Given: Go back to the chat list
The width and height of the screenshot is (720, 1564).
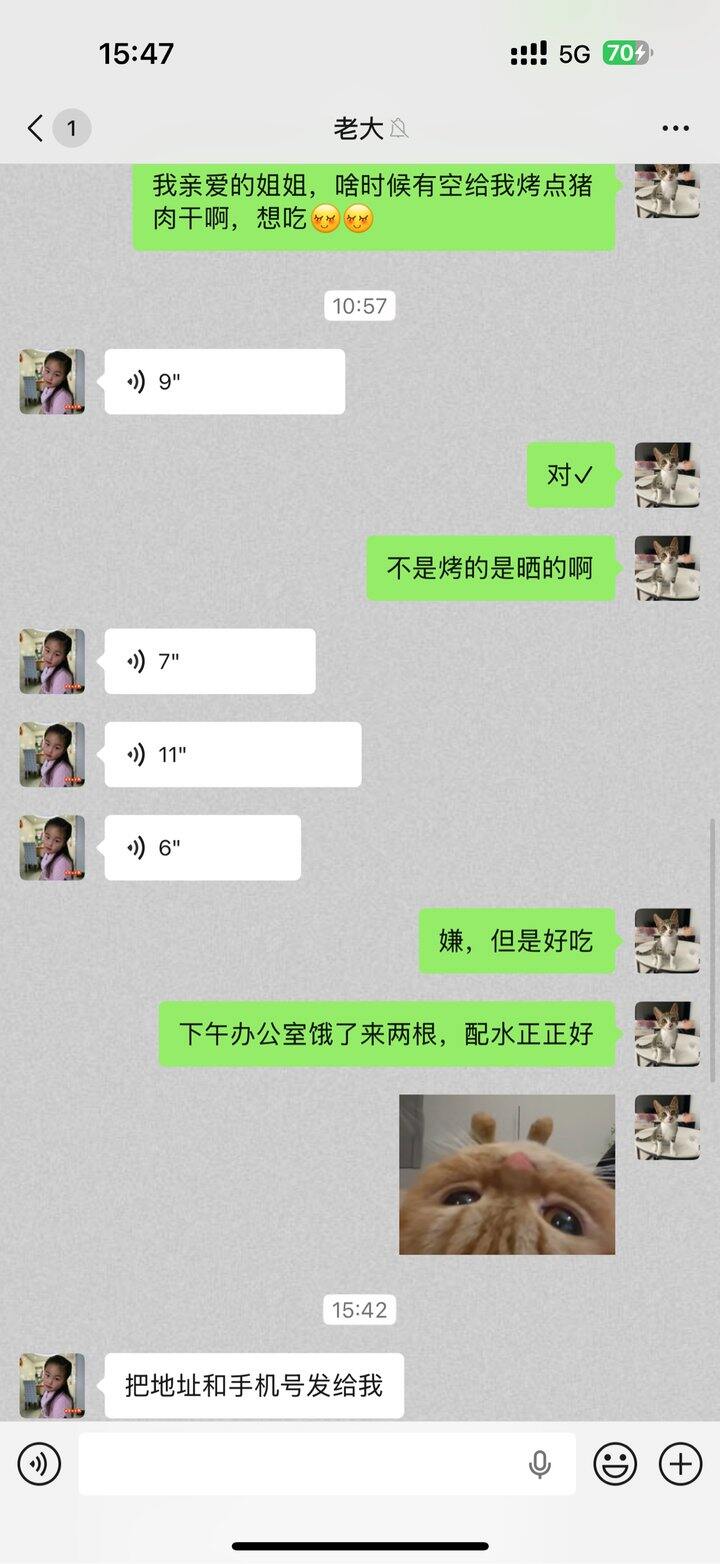Looking at the screenshot, I should tap(36, 128).
